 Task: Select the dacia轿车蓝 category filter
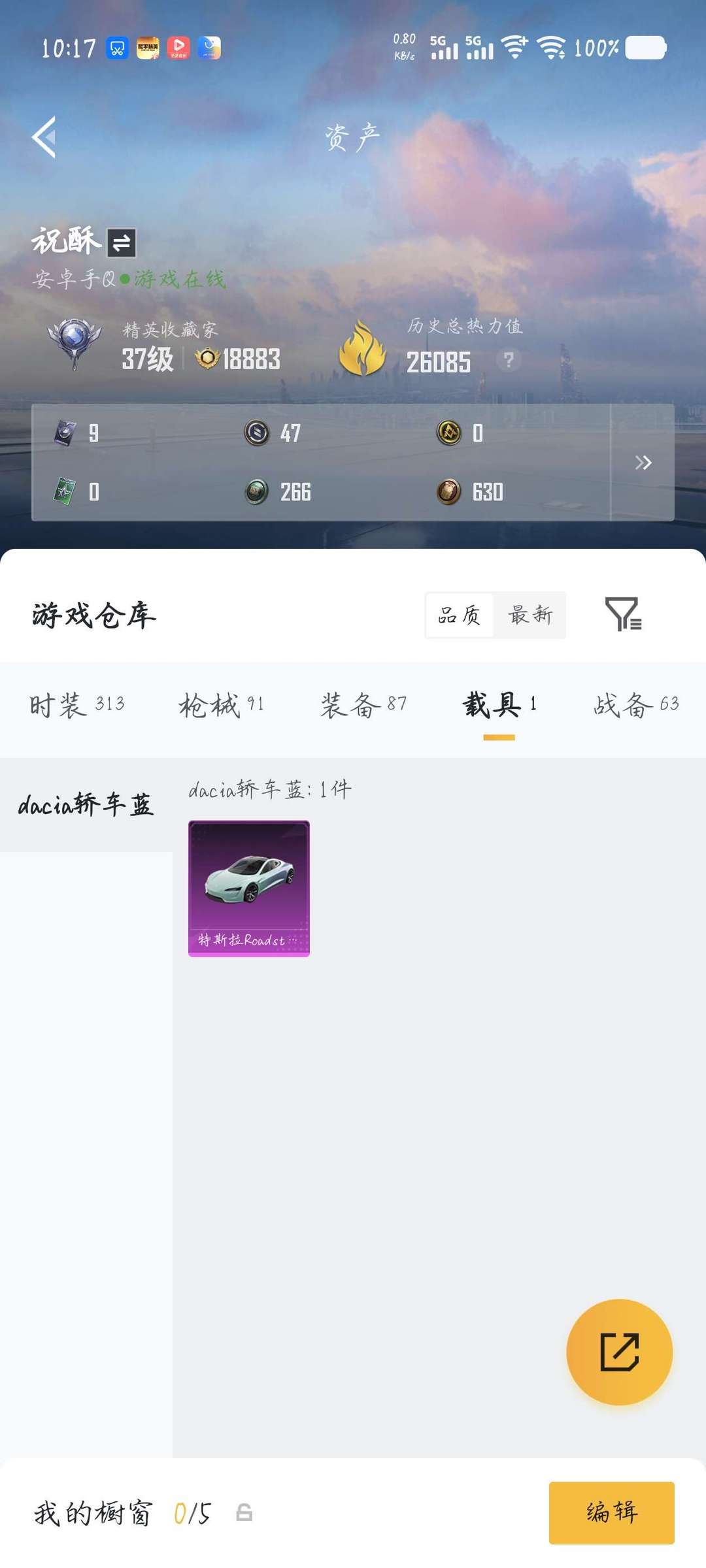point(86,805)
